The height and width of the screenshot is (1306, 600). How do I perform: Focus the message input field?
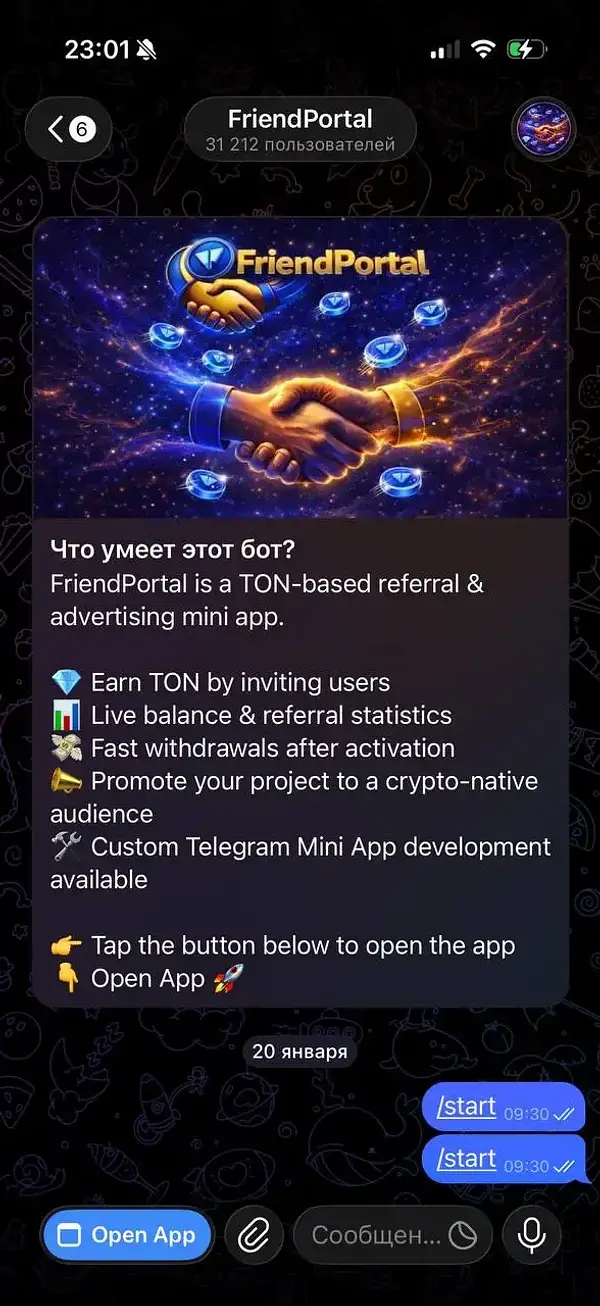[376, 1235]
